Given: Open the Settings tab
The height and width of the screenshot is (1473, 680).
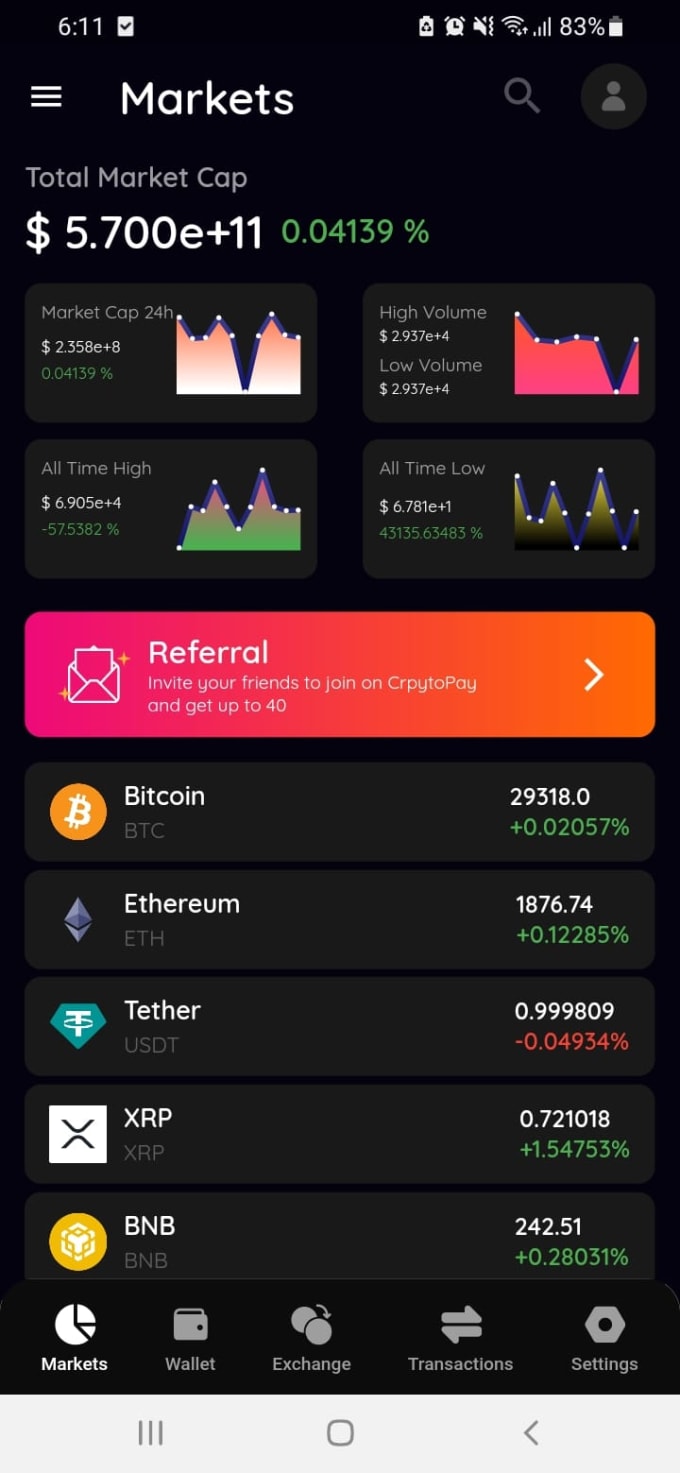Looking at the screenshot, I should point(604,1338).
